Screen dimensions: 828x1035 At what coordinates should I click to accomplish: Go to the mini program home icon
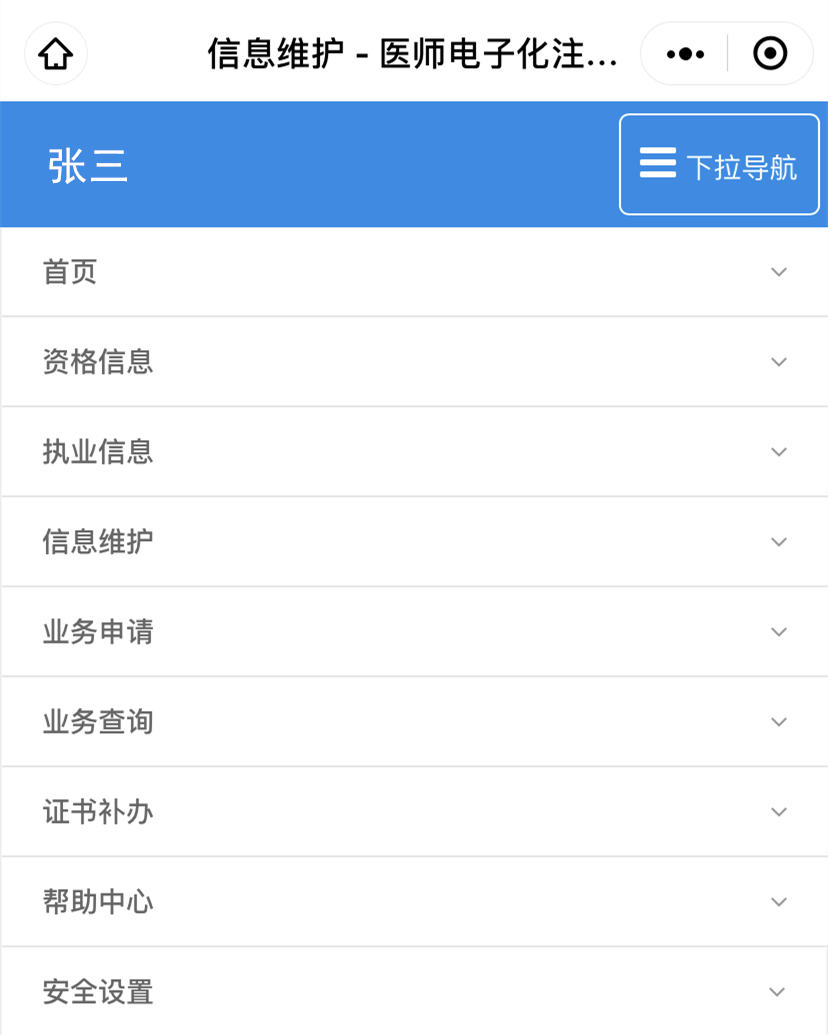[x=56, y=54]
